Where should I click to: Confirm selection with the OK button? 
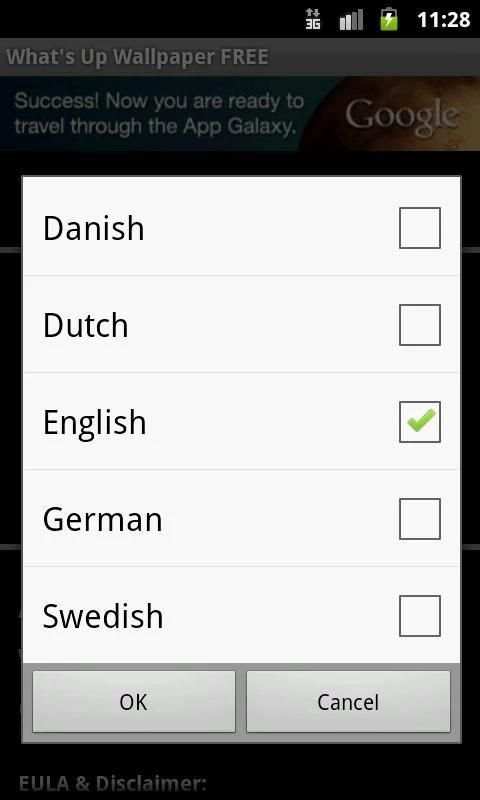134,702
